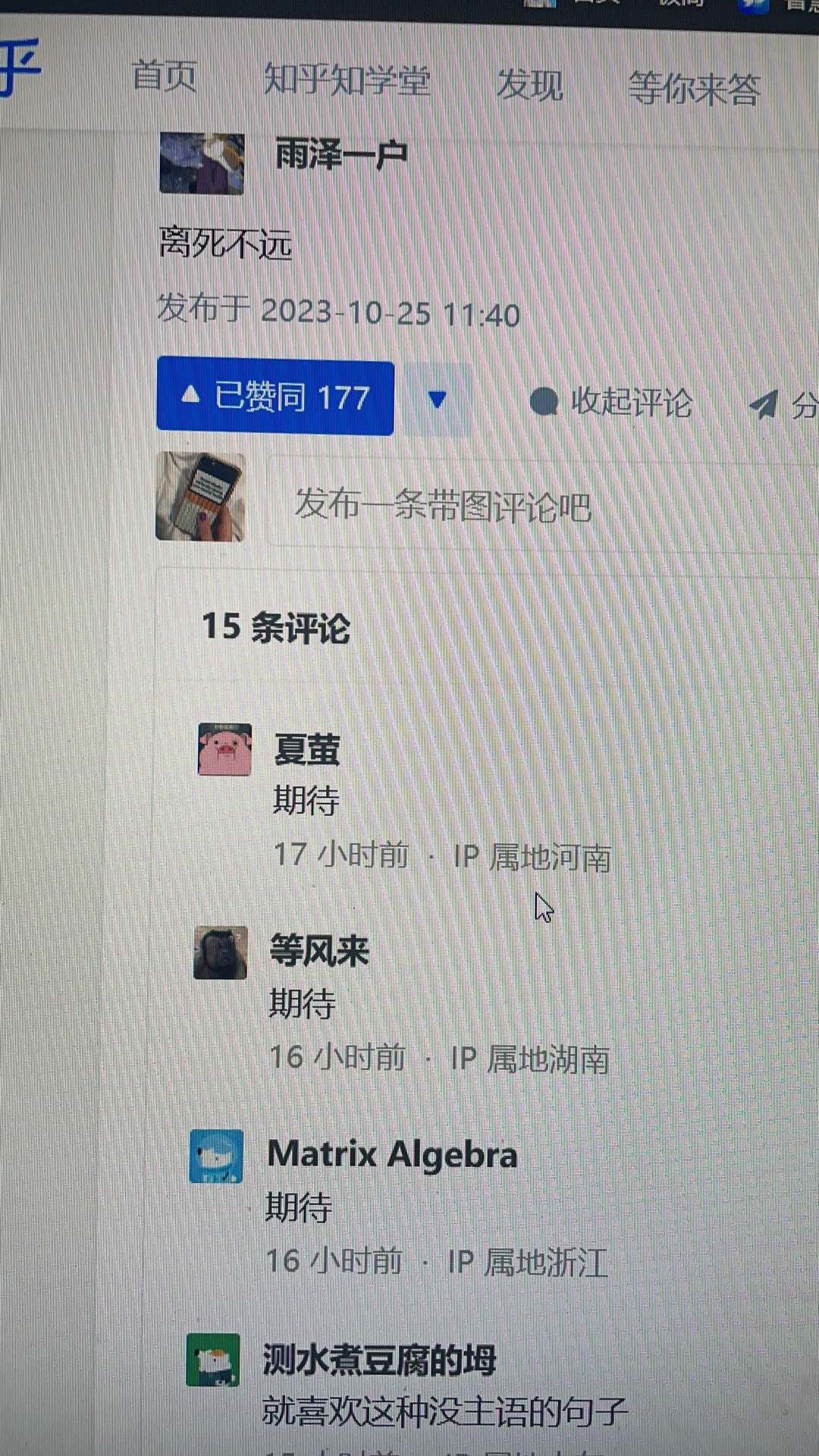This screenshot has height=1456, width=819.
Task: Collapse comments via 收起评论
Action: (611, 402)
